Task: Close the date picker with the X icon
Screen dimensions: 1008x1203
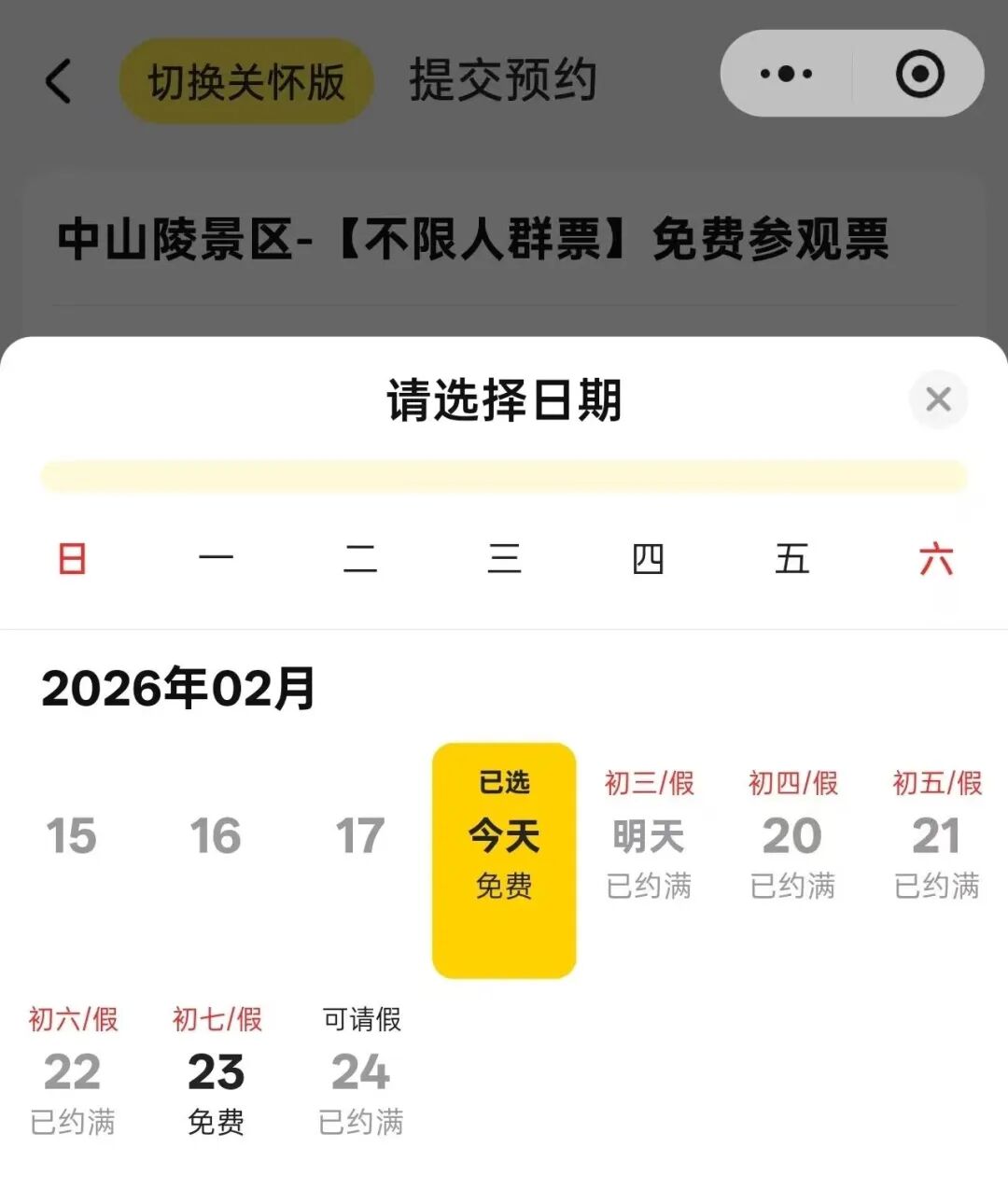Action: [938, 399]
